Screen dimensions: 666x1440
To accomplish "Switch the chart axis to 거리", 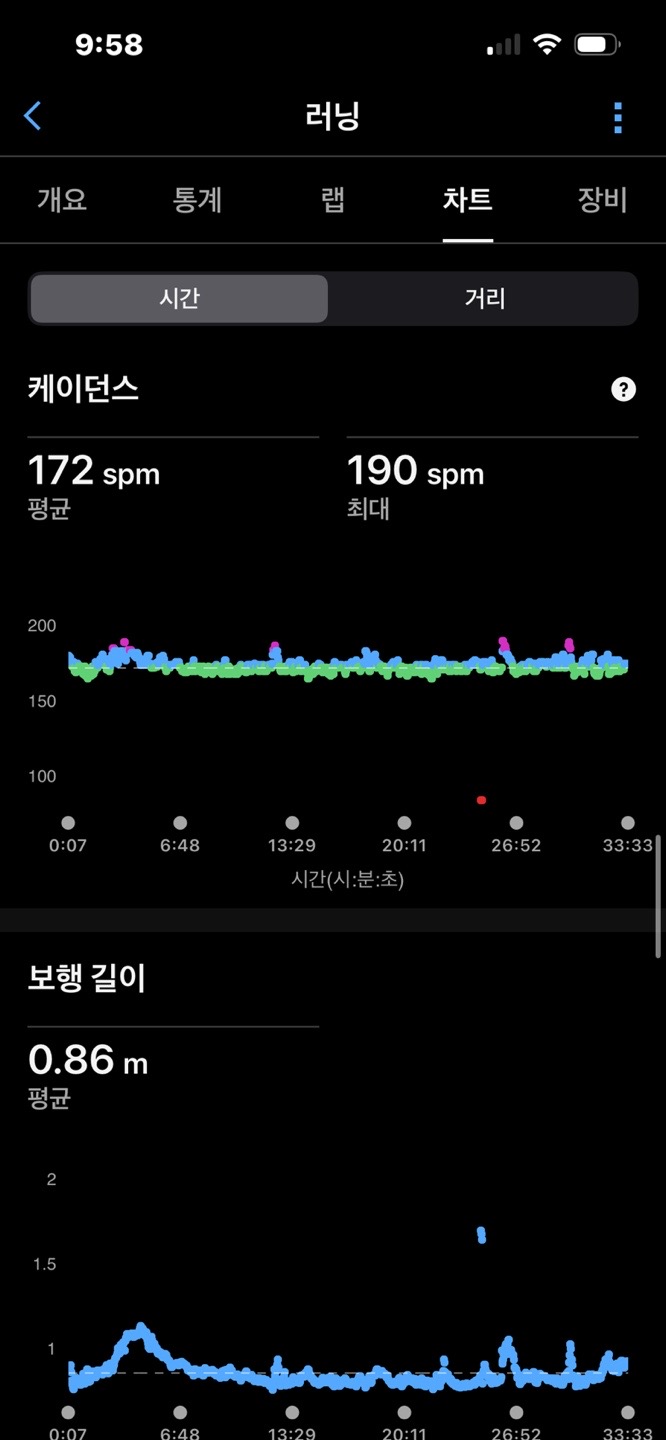I will (x=484, y=298).
